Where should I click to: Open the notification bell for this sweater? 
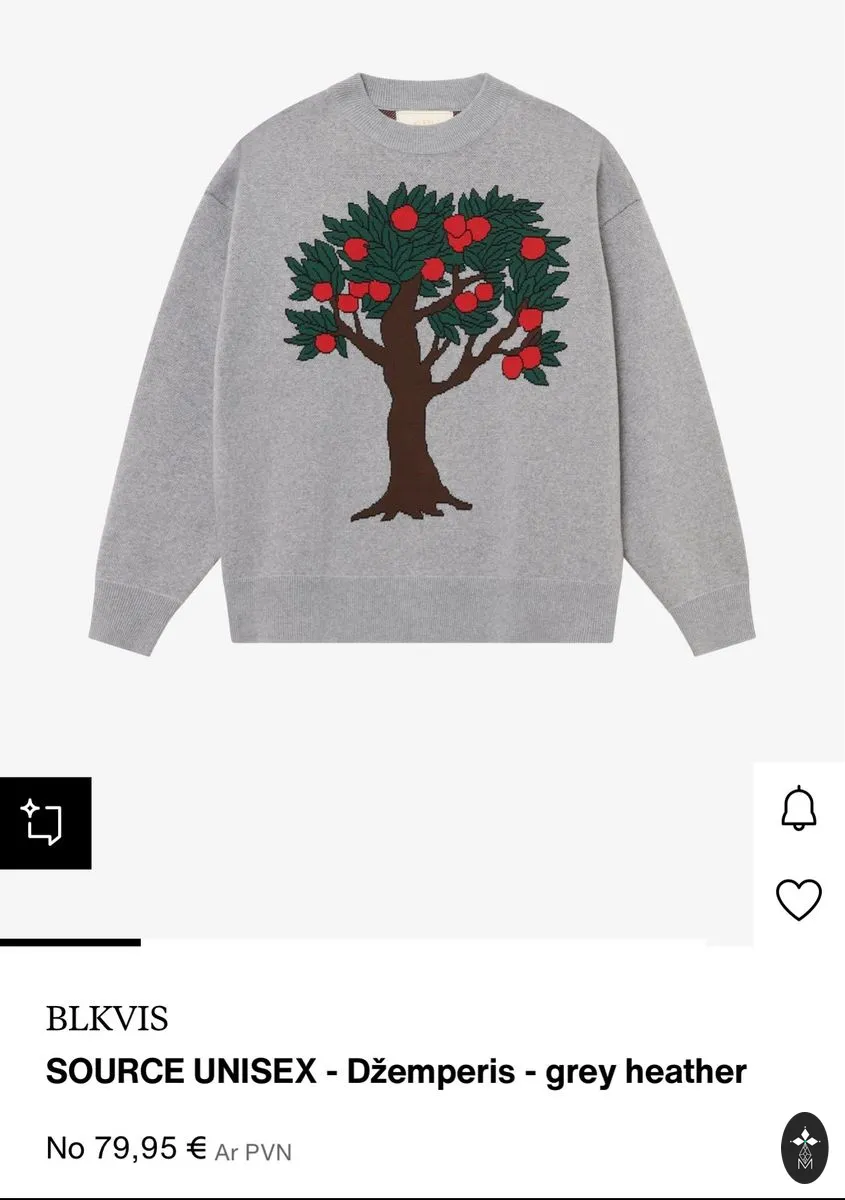[798, 808]
